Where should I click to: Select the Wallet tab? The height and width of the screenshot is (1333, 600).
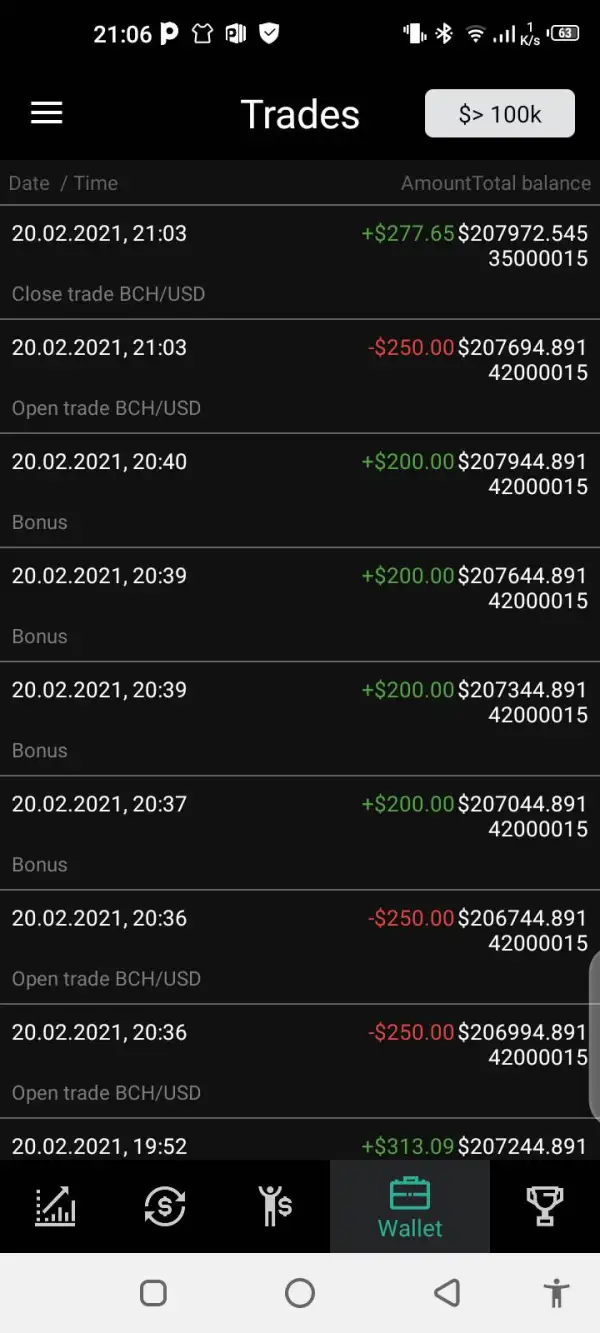click(410, 1208)
